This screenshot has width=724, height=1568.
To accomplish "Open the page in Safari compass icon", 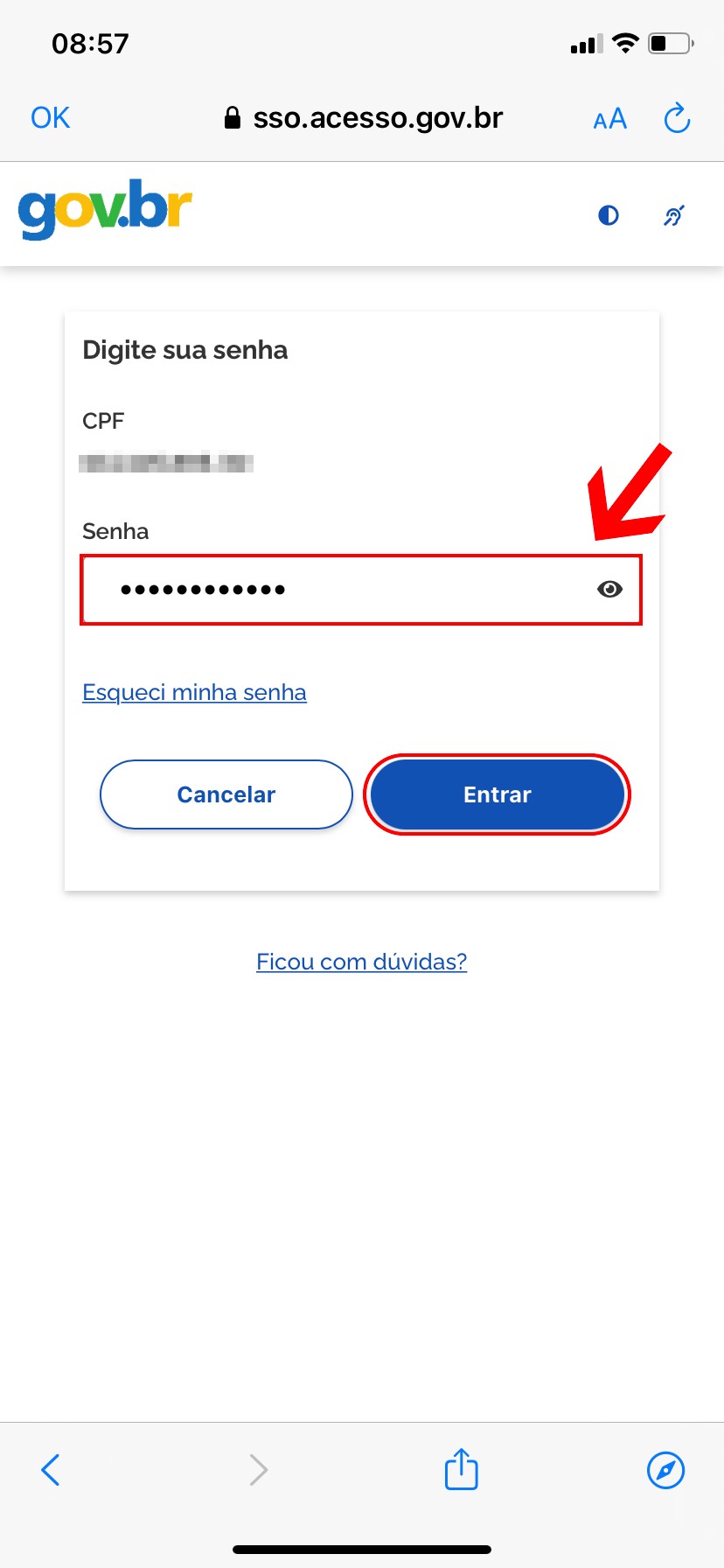I will (x=665, y=1470).
